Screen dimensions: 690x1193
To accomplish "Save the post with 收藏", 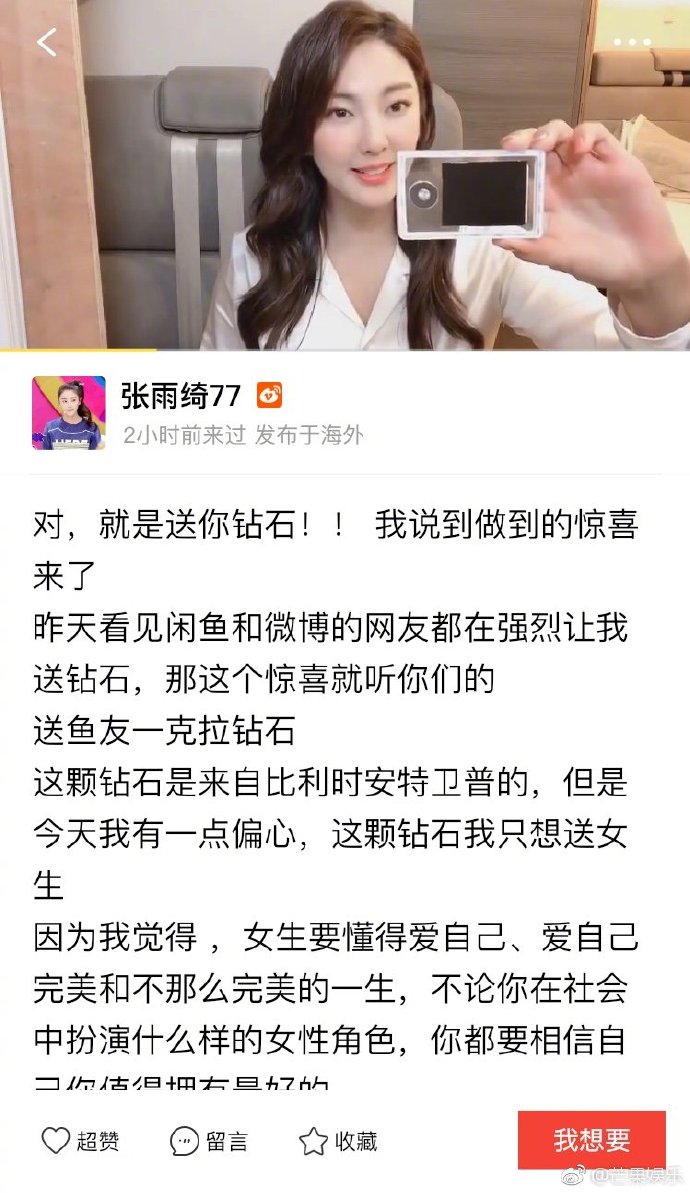I will point(338,1141).
